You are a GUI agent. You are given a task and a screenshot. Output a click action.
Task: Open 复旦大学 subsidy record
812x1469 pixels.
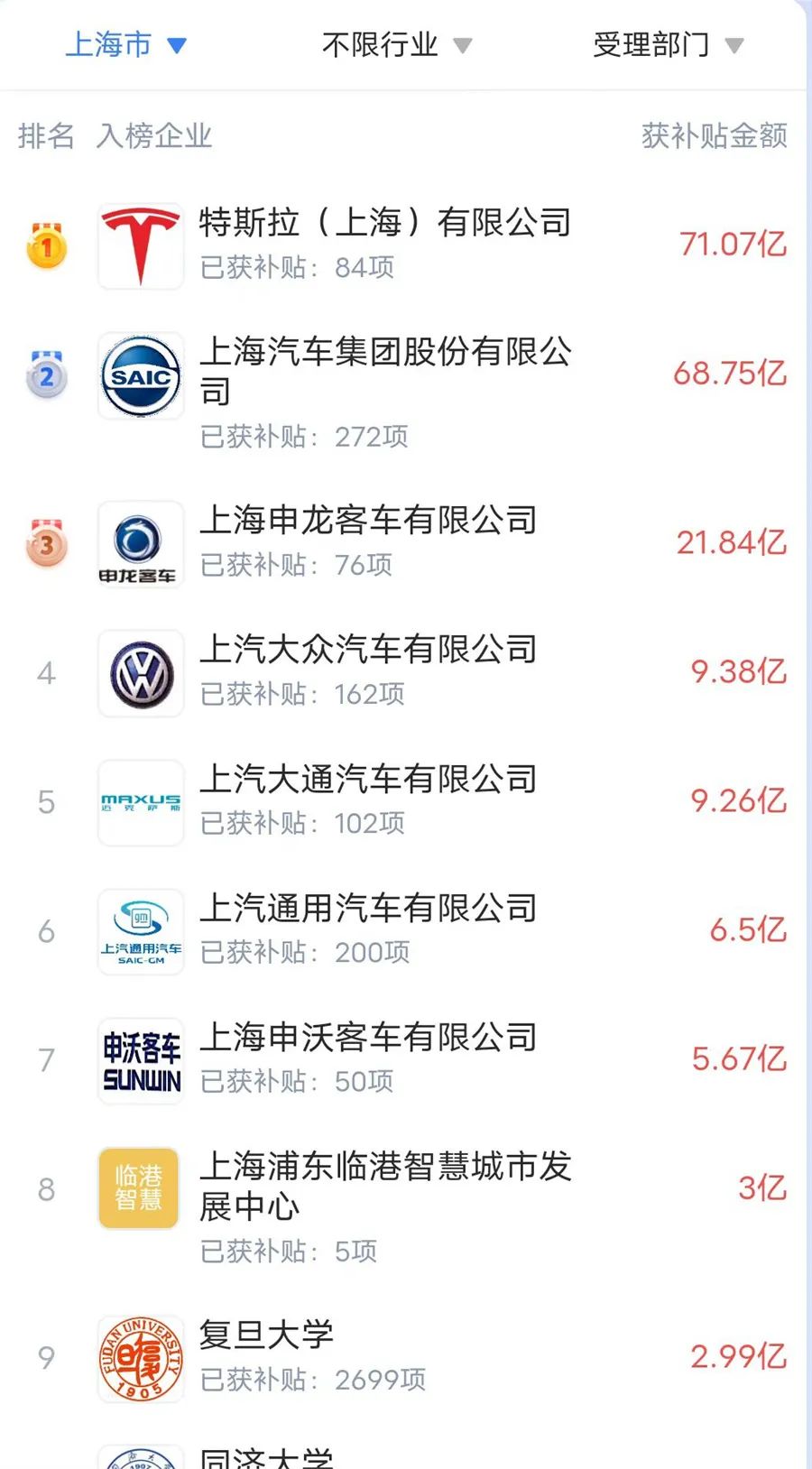(267, 1335)
